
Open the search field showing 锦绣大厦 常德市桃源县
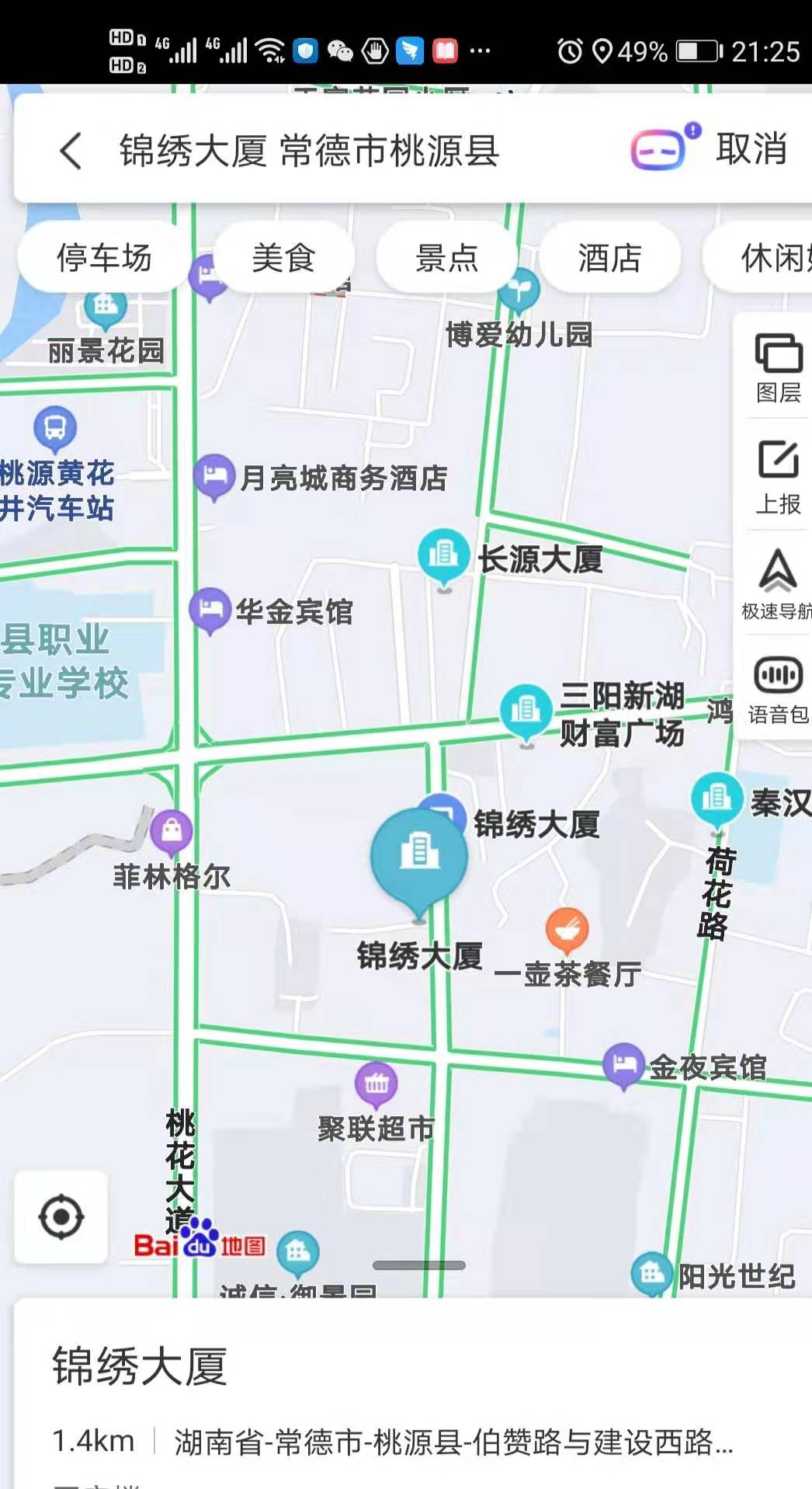pos(311,150)
